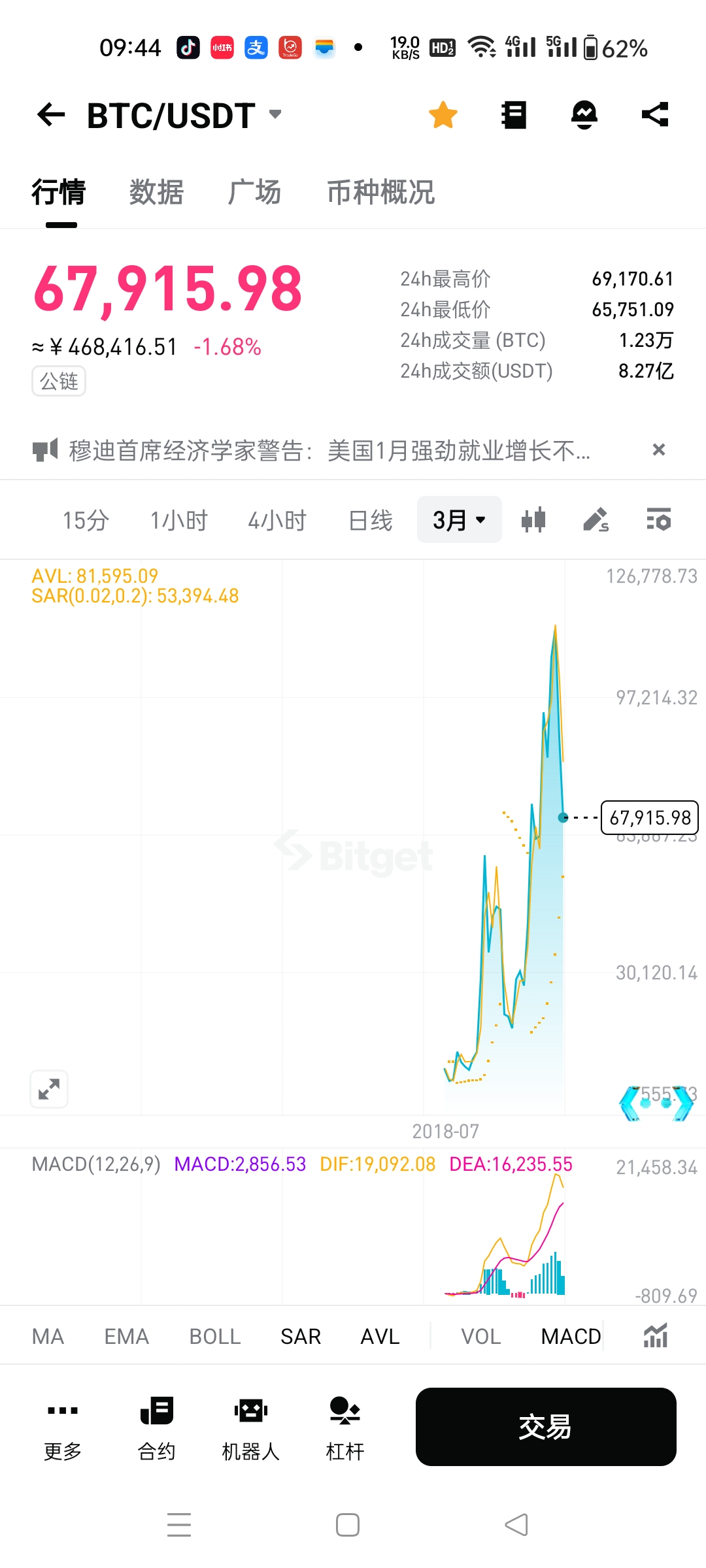The image size is (706, 1568).
Task: Expand chart to fullscreen with the arrows icon
Action: (x=48, y=1089)
